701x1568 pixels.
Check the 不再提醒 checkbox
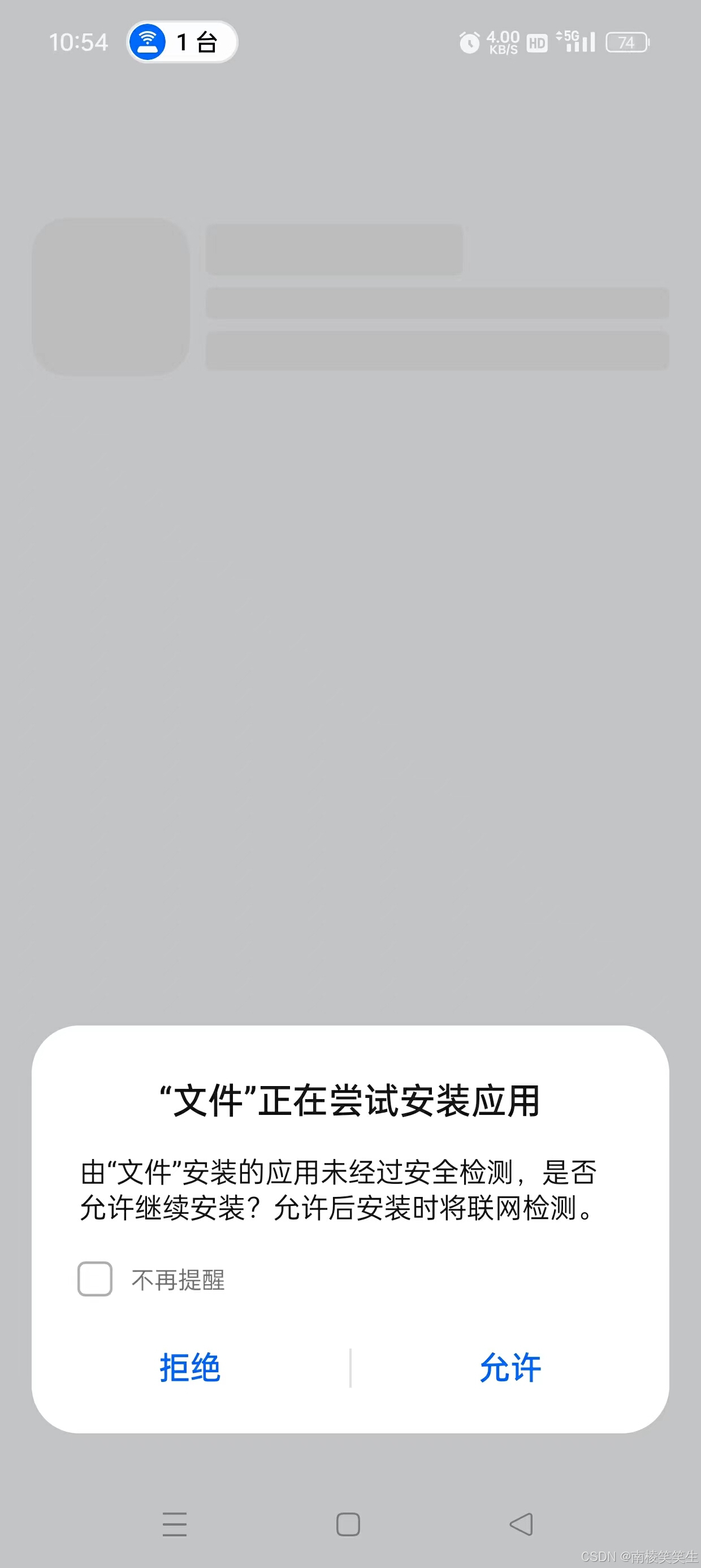coord(95,1279)
